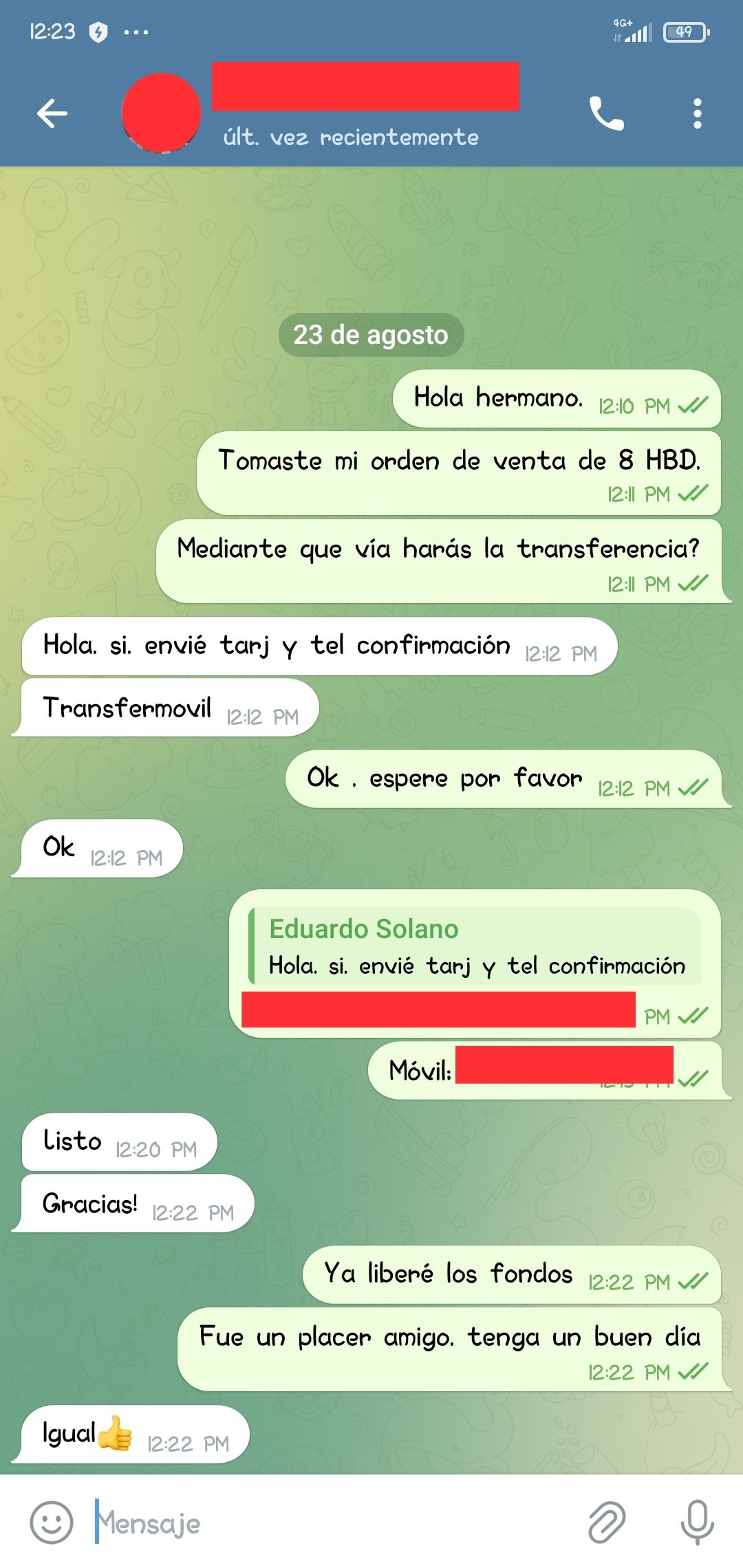Jump to the quoted Eduardo Solano message

tap(475, 947)
